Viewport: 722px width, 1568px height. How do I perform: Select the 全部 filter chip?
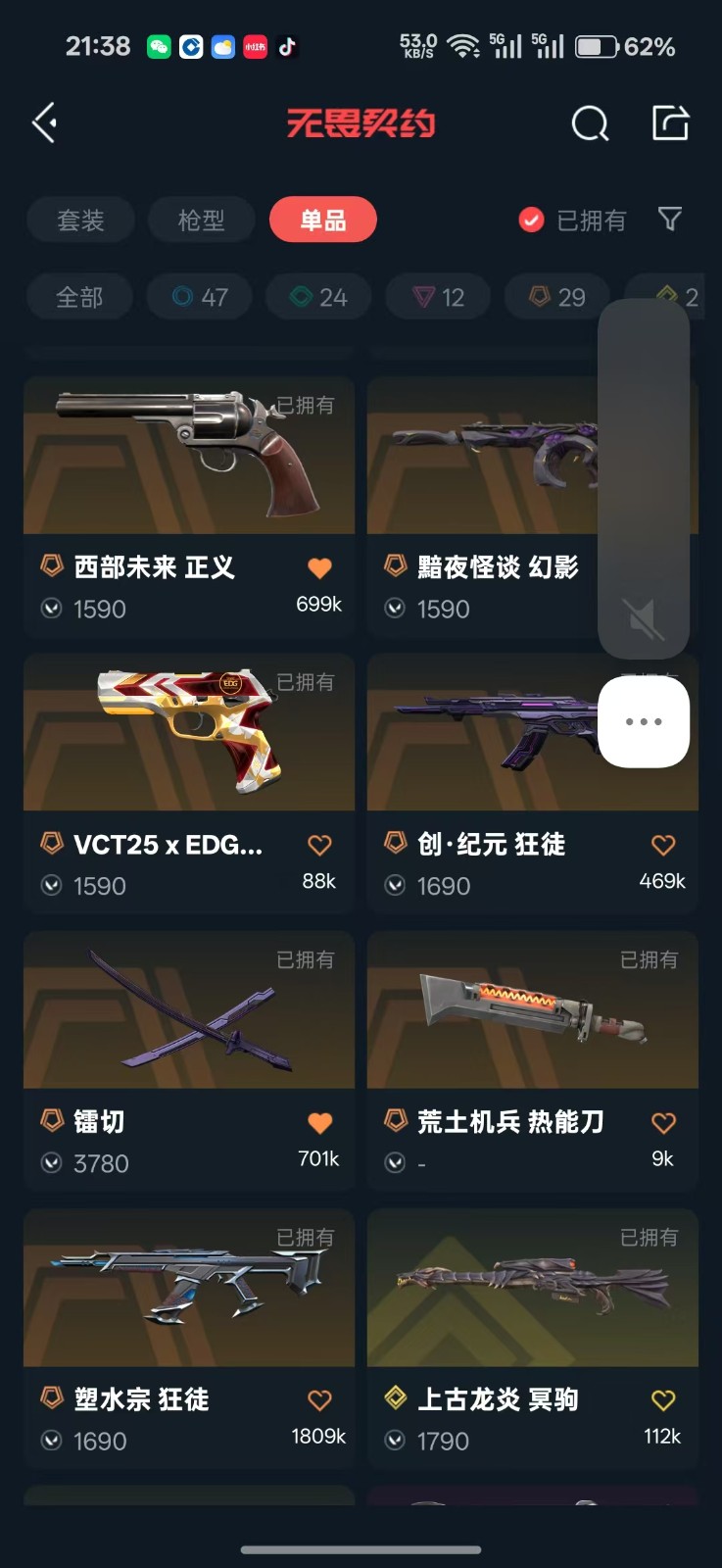pyautogui.click(x=79, y=297)
